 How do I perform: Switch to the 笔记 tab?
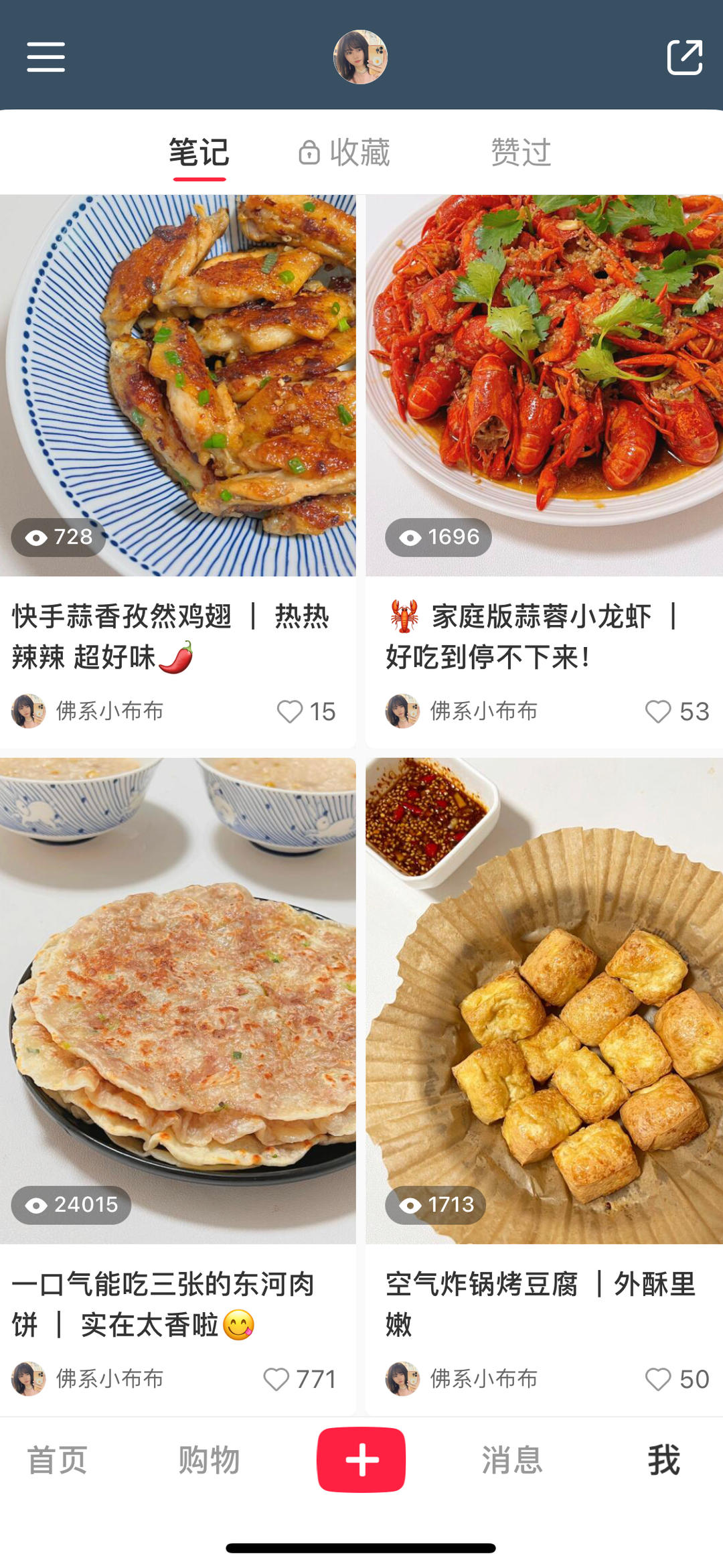(199, 153)
